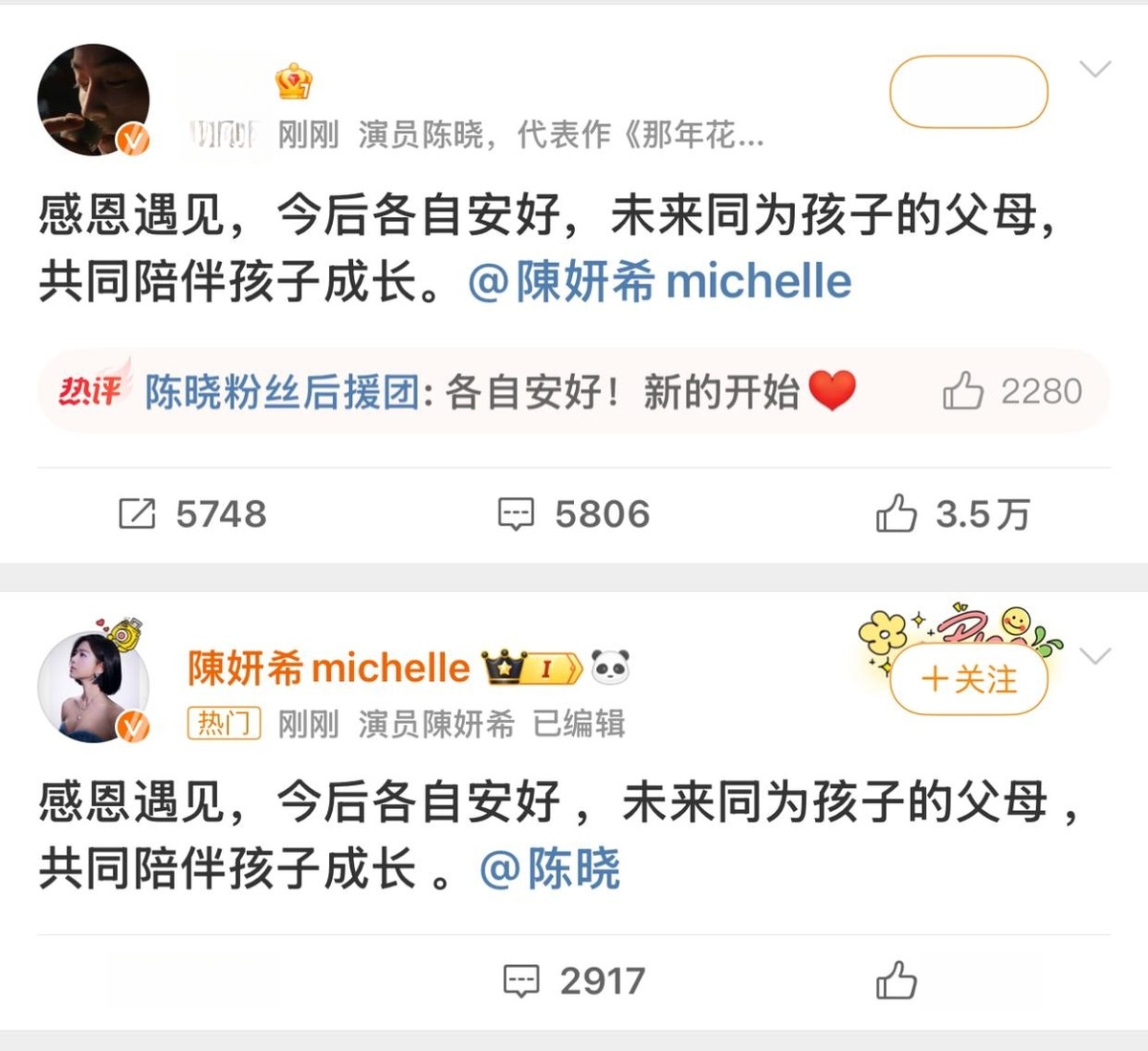1148x1051 pixels.
Task: Like 陳妍希 michelle's post
Action: click(896, 981)
